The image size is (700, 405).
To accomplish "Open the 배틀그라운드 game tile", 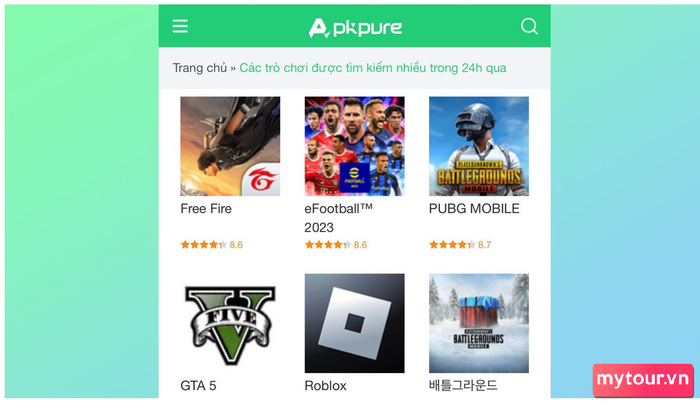I will click(x=478, y=323).
